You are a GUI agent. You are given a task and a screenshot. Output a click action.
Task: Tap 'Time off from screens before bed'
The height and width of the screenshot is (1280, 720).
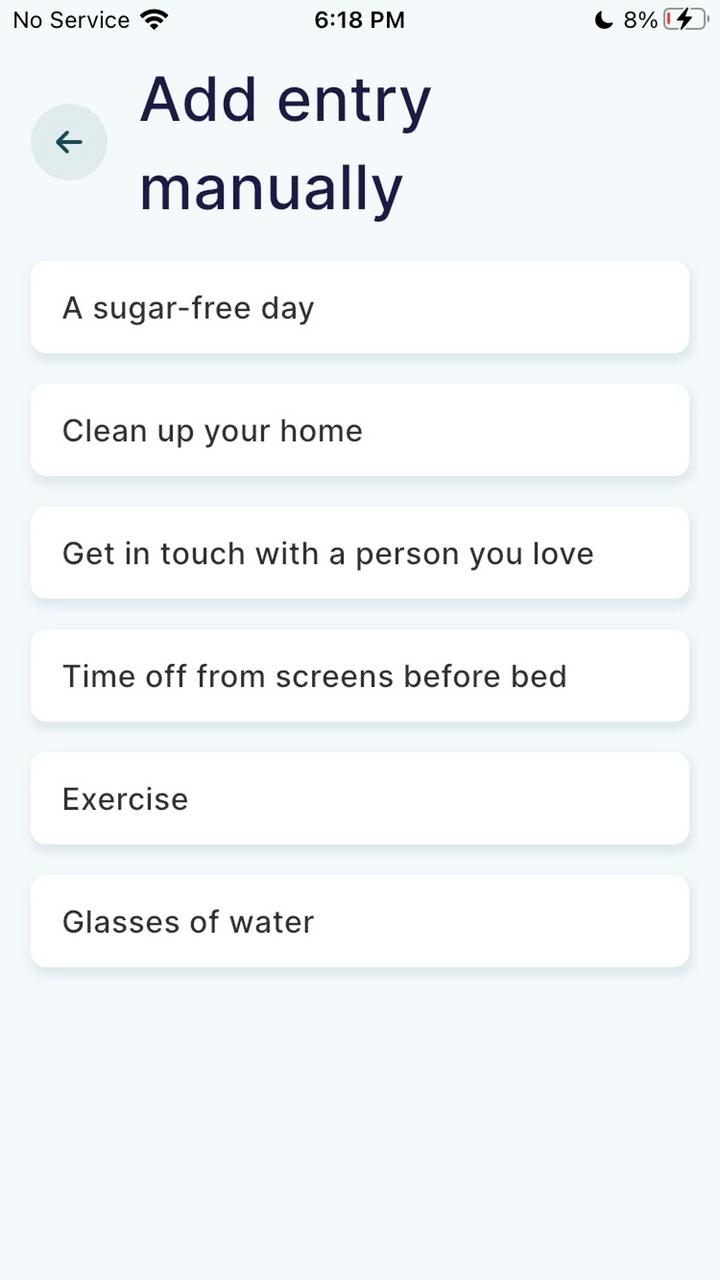pos(360,676)
